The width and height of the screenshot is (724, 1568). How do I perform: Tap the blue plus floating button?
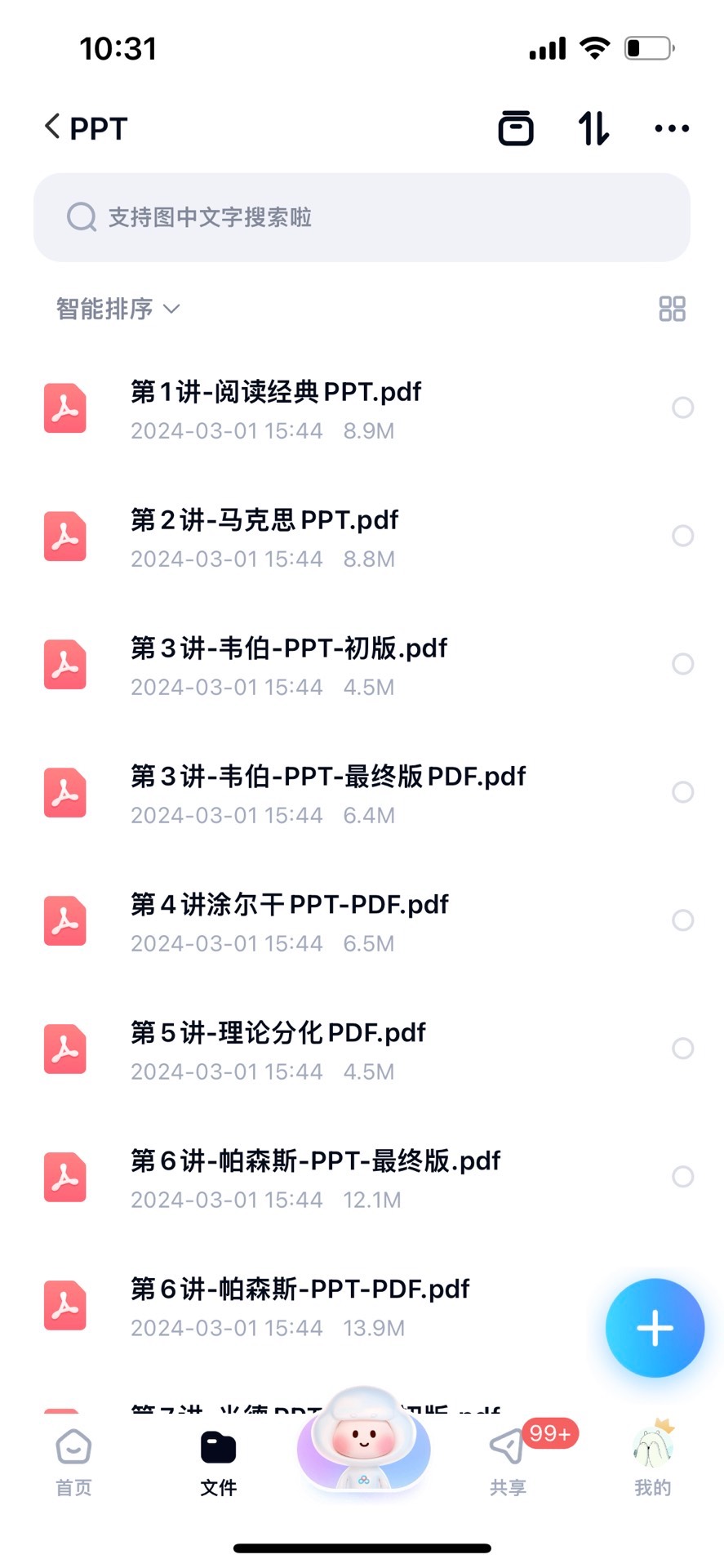(655, 1328)
